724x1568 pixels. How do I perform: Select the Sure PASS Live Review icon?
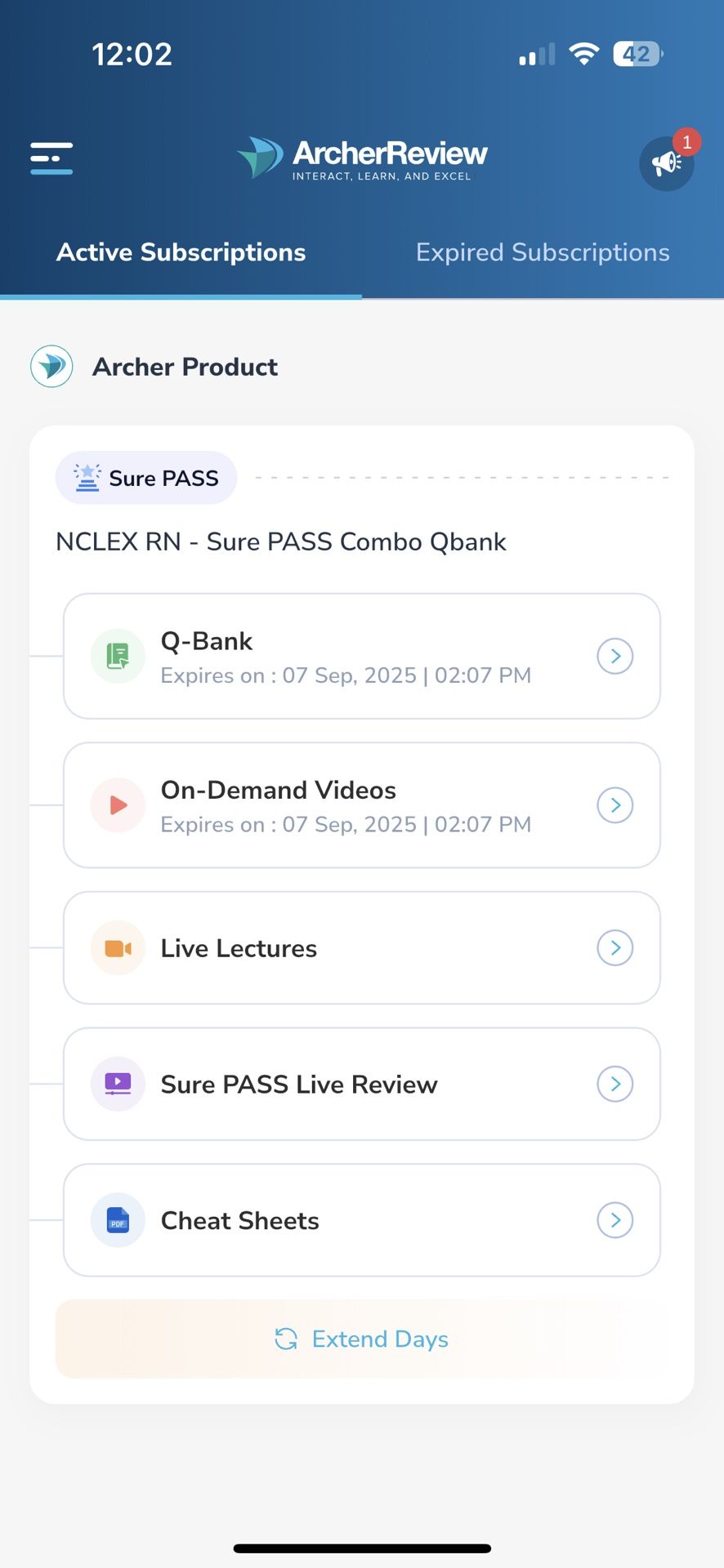click(117, 1084)
